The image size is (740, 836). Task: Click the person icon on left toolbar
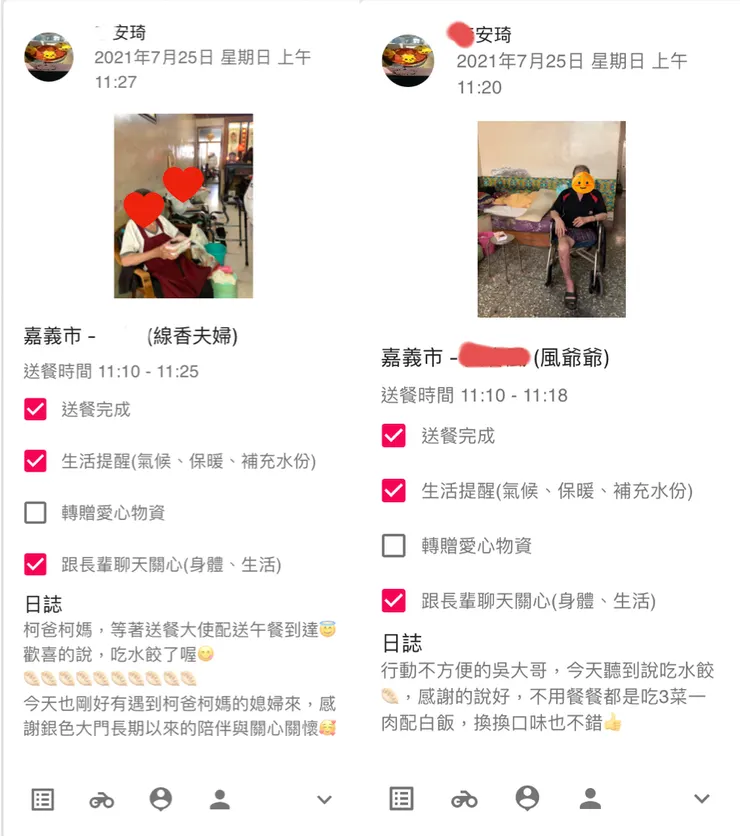point(218,800)
